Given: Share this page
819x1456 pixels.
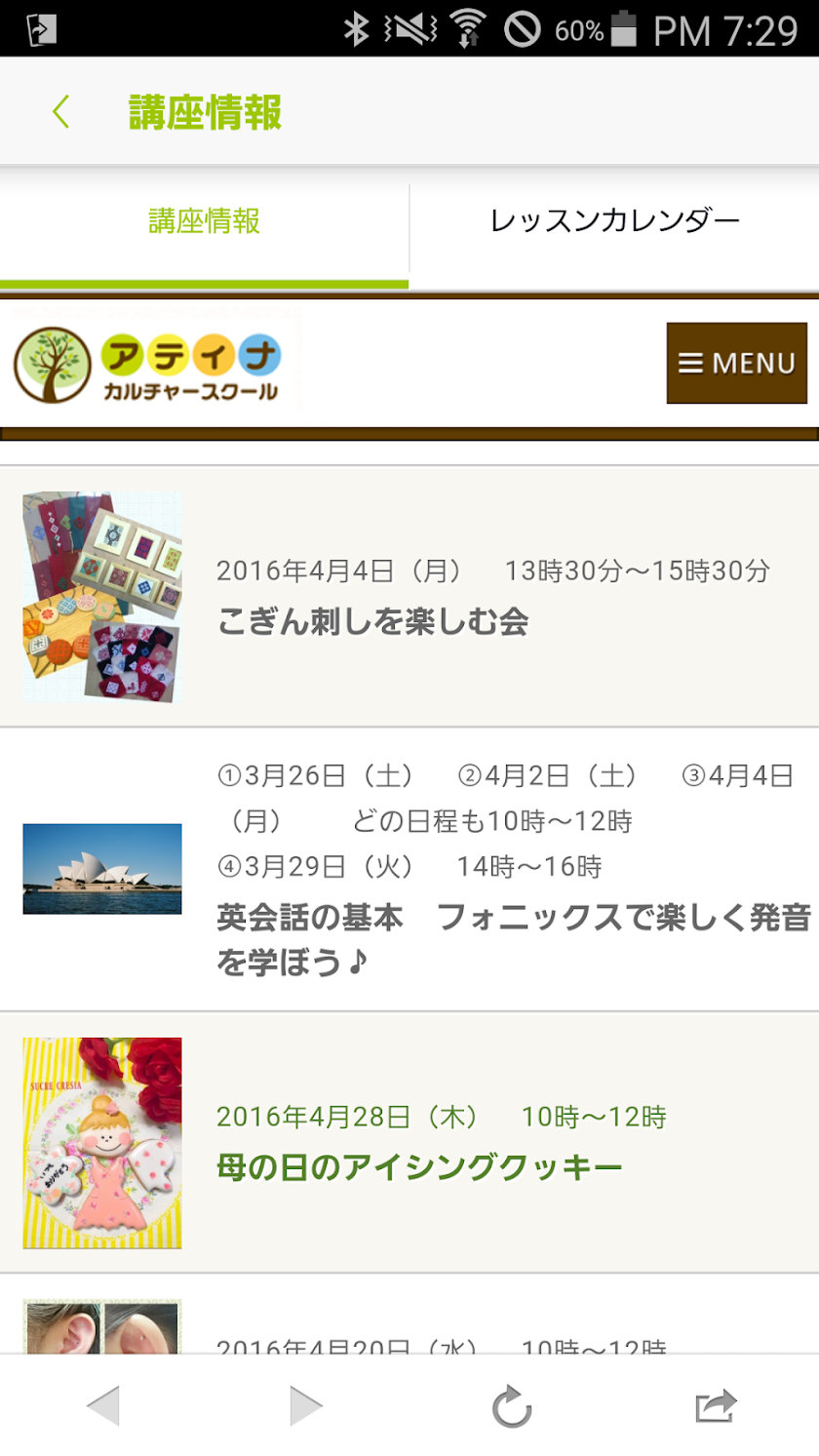Looking at the screenshot, I should tap(716, 1406).
